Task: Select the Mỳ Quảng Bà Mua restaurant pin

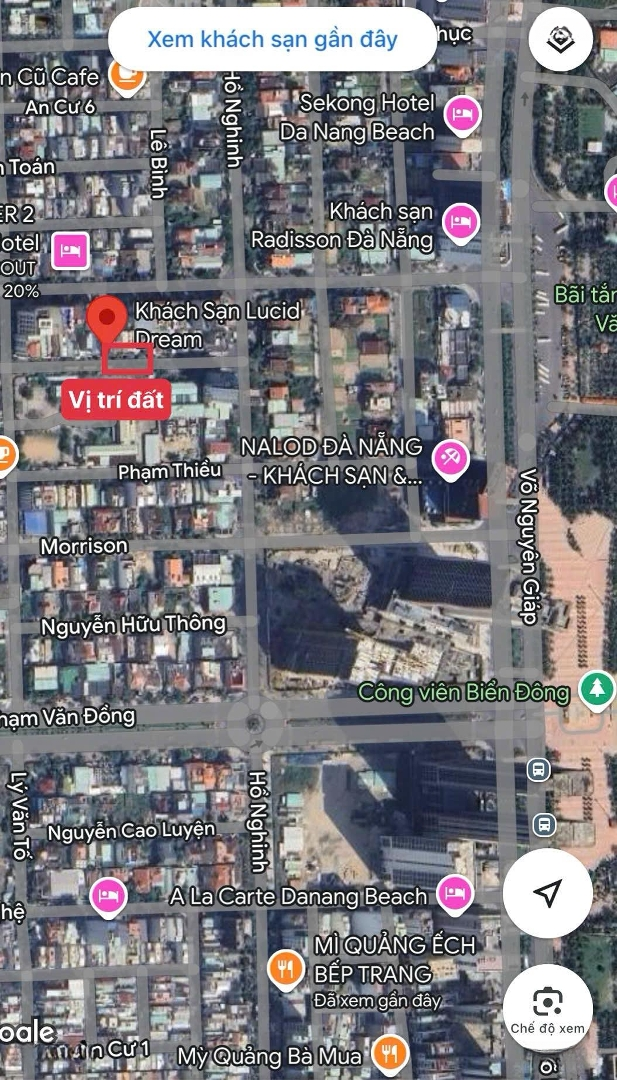Action: [390, 1054]
